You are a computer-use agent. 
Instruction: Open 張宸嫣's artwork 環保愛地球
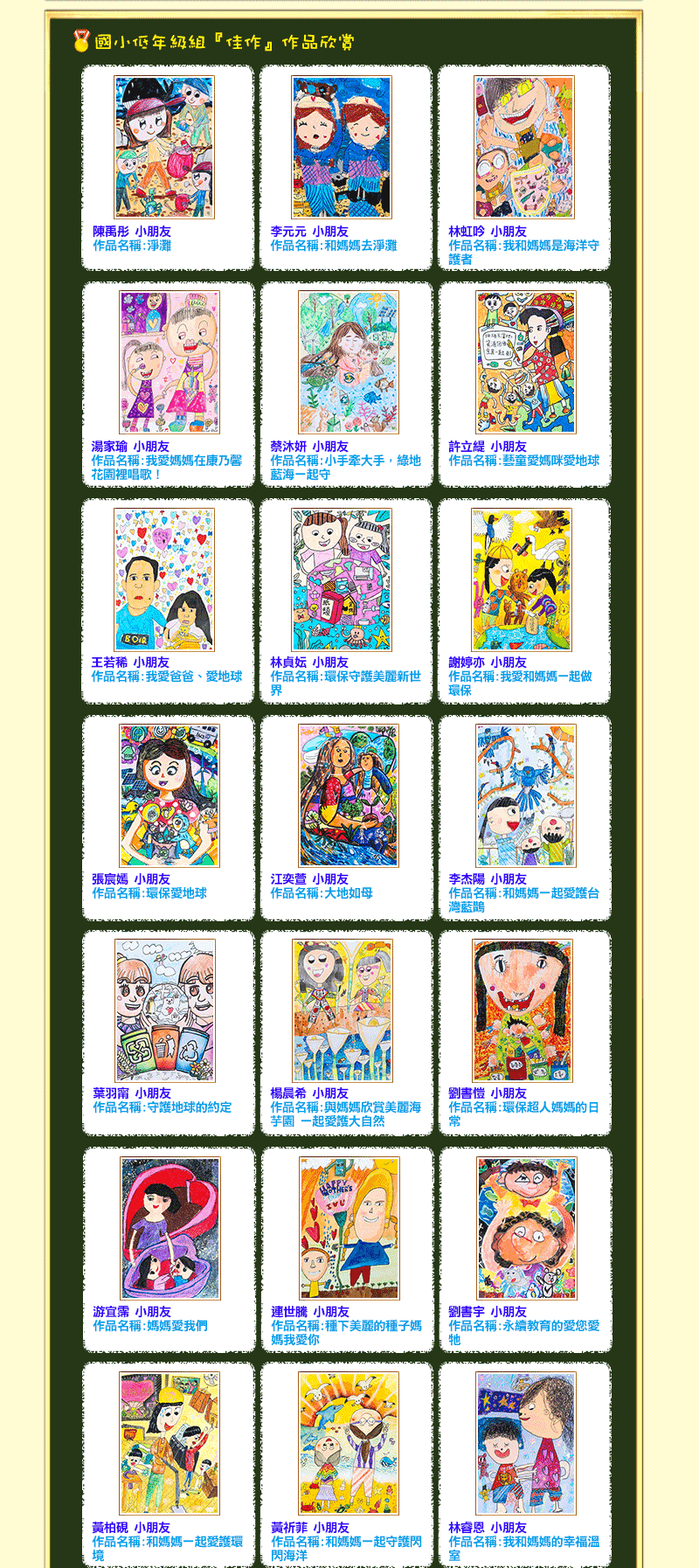(170, 796)
